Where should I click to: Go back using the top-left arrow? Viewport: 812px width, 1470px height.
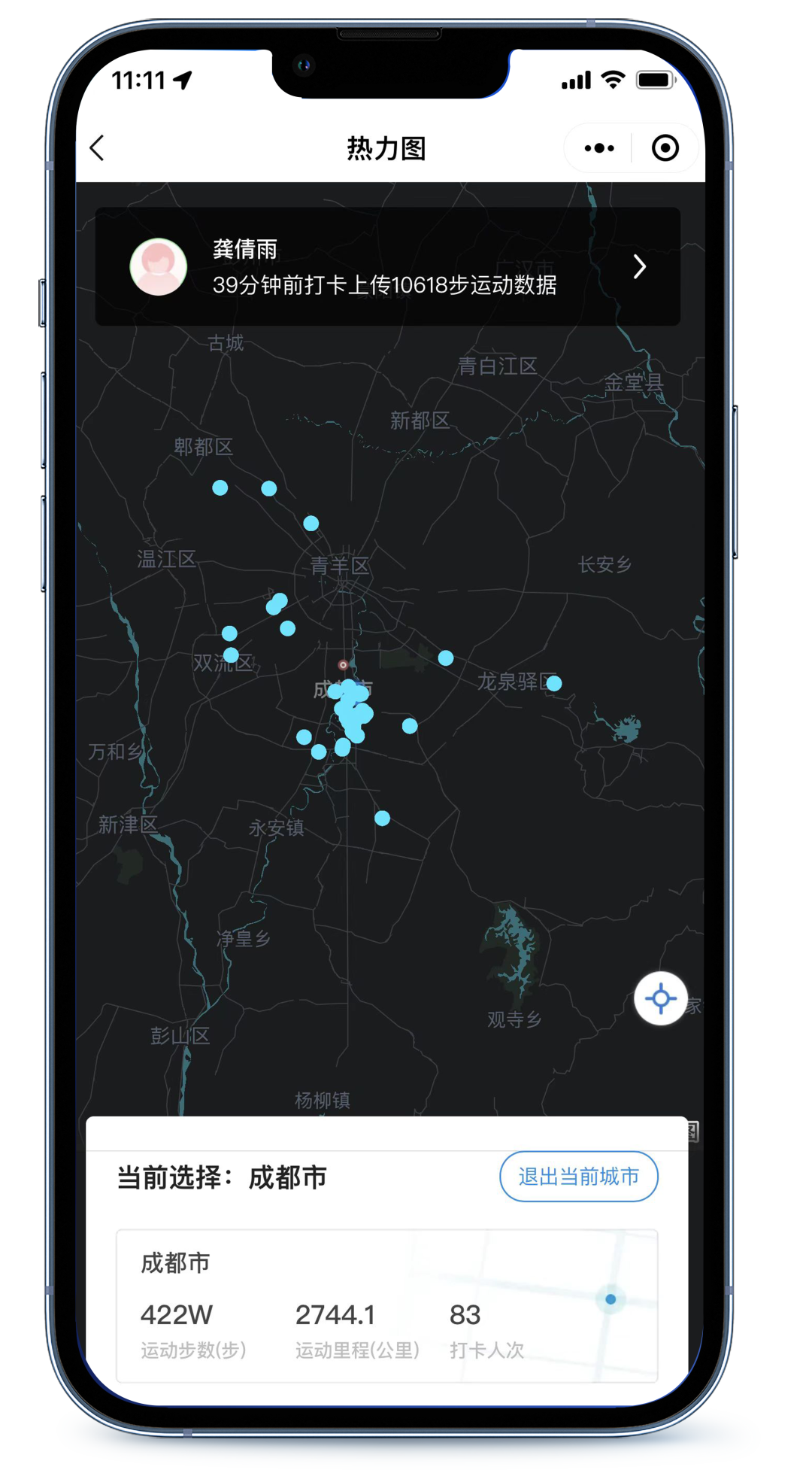click(x=98, y=148)
